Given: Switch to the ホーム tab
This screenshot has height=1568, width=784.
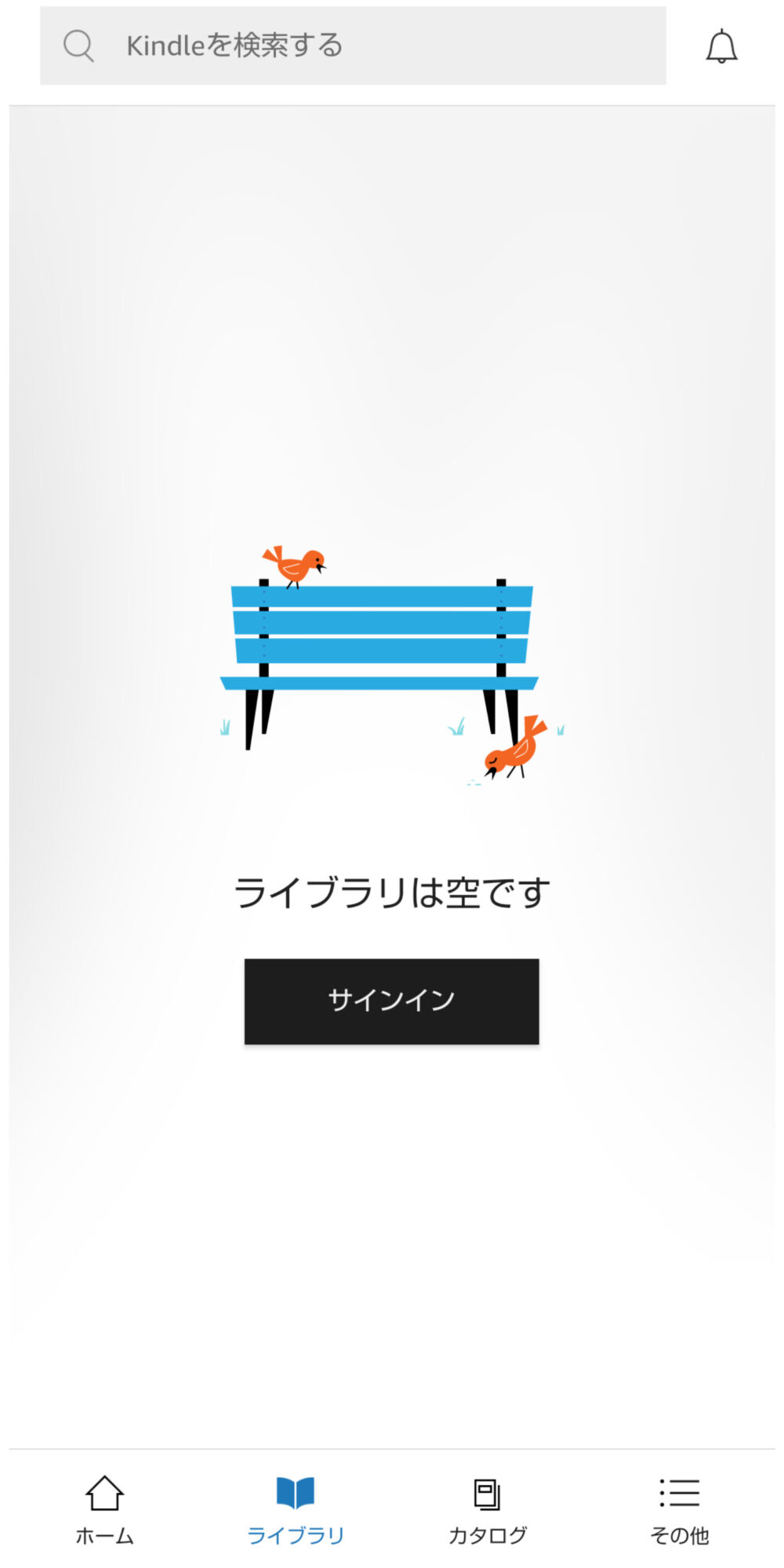Looking at the screenshot, I should pos(104,1509).
